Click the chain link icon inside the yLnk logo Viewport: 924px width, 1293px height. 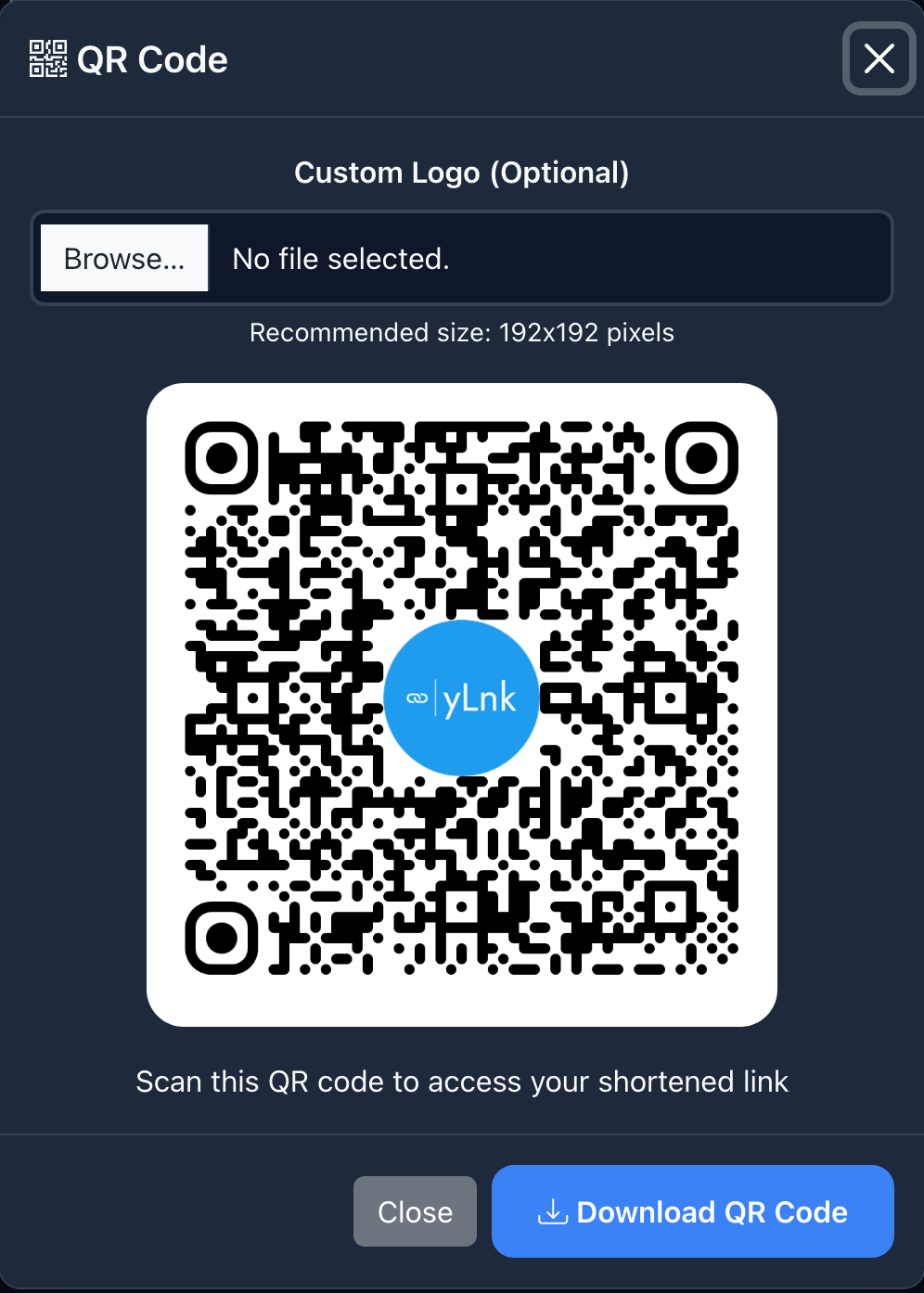click(419, 698)
